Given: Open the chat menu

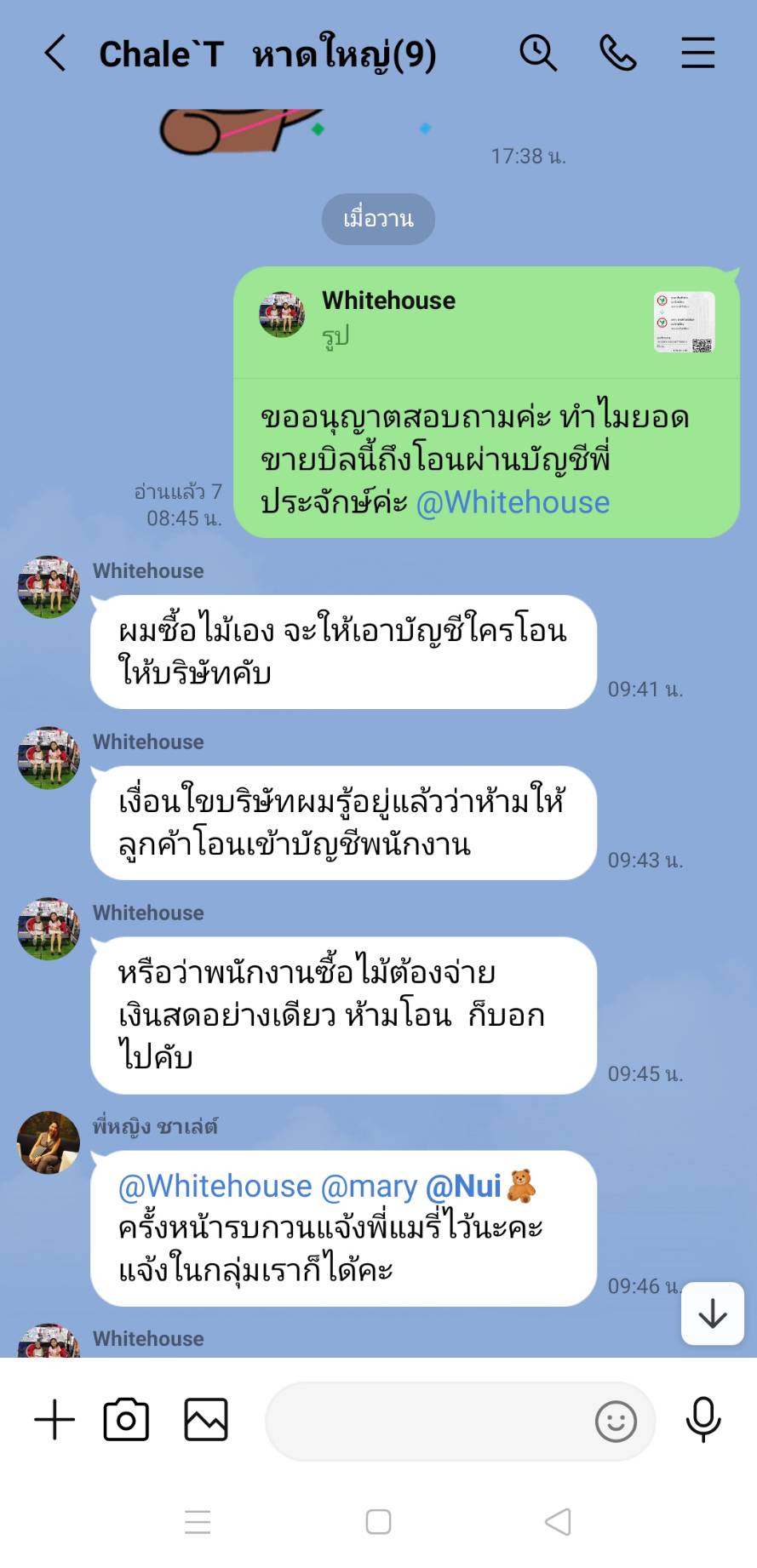Looking at the screenshot, I should pyautogui.click(x=697, y=54).
